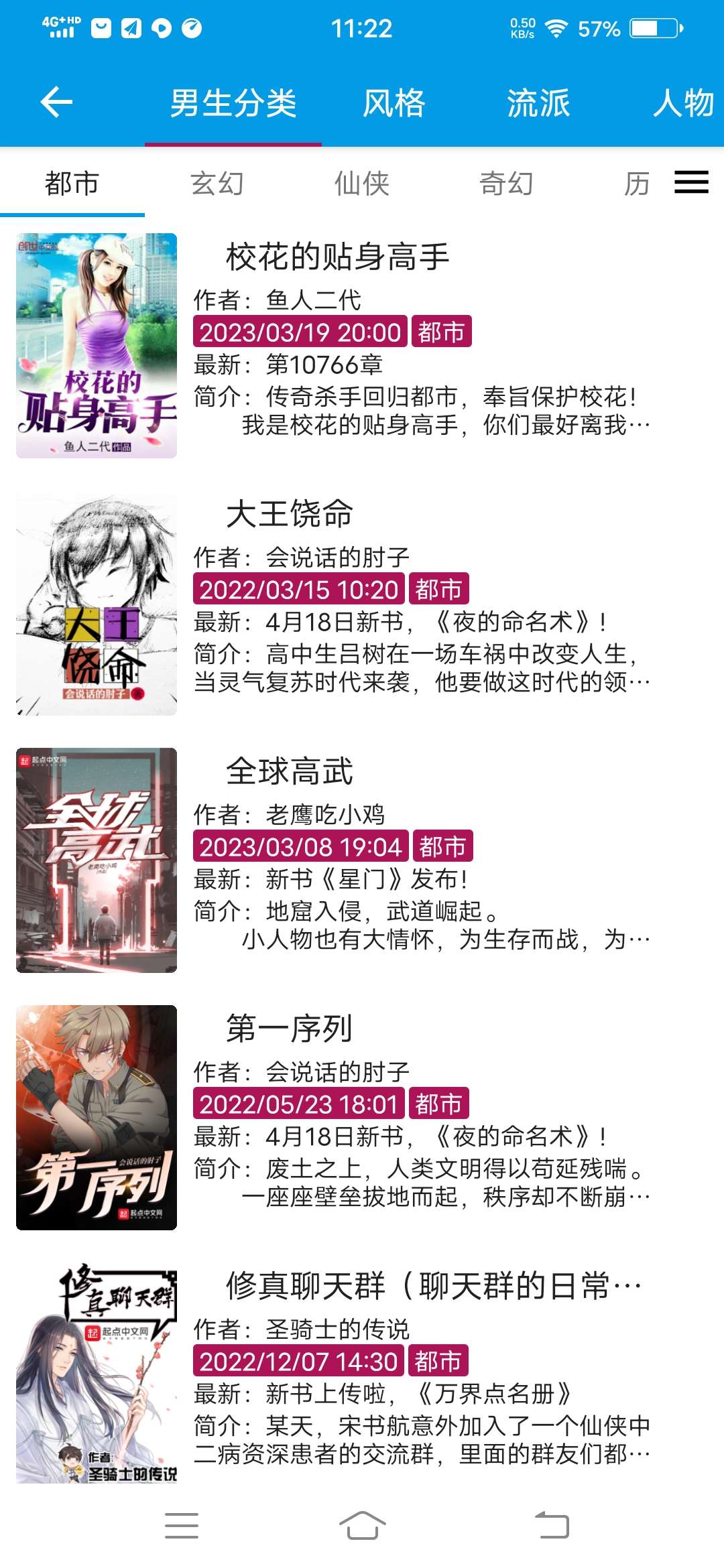Select the 奇幻 sub-category
Image resolution: width=724 pixels, height=1568 pixels.
[506, 184]
